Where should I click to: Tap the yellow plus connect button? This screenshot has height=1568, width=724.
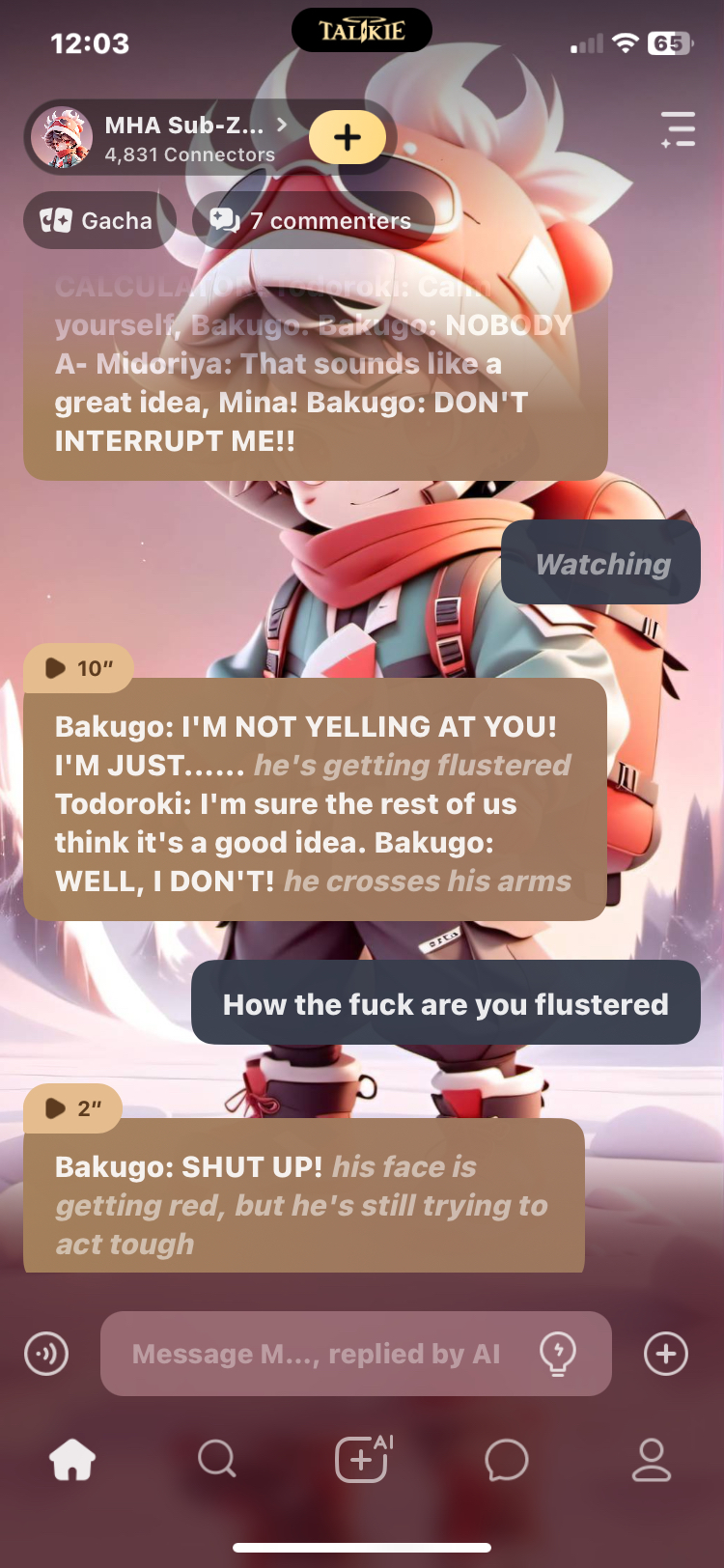click(x=348, y=138)
